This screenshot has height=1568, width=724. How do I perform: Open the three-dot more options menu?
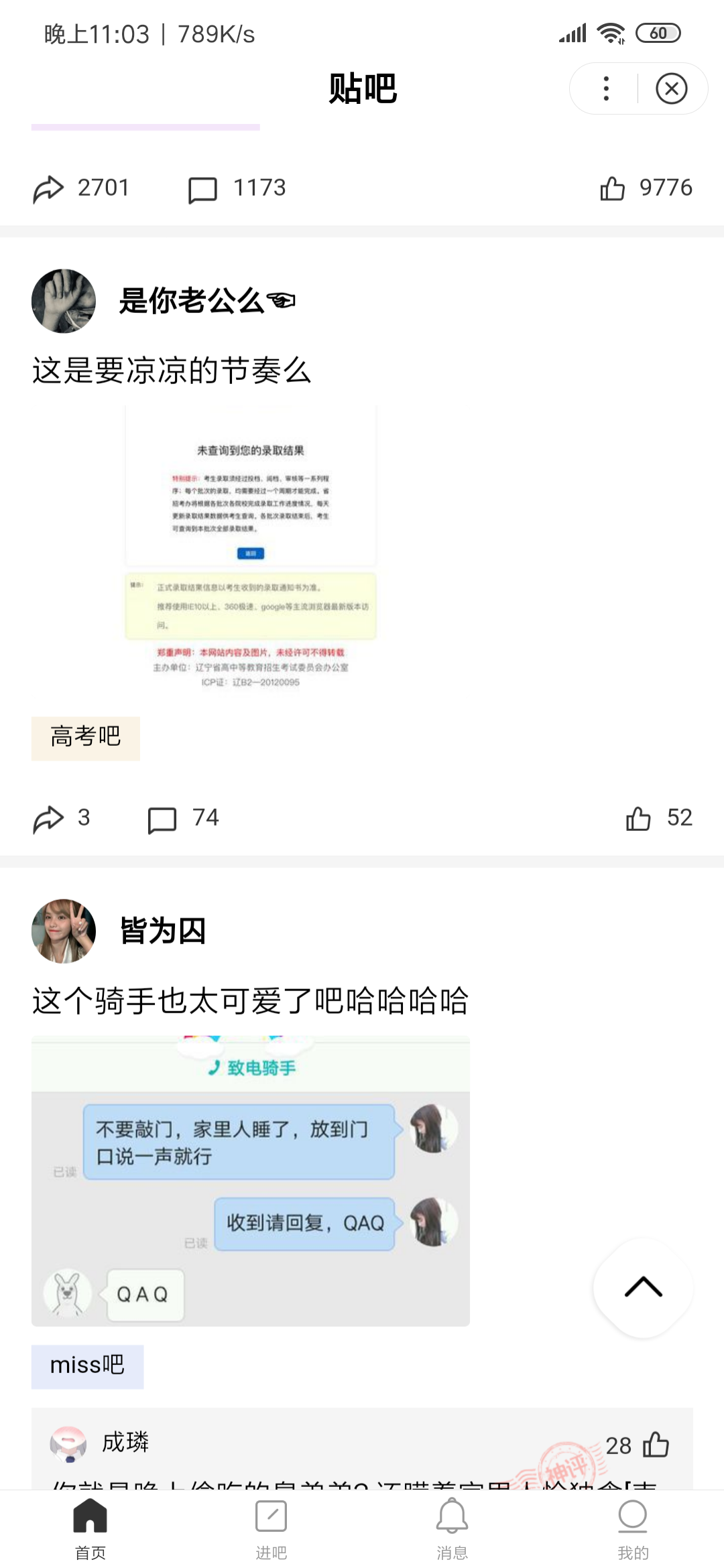pos(606,88)
